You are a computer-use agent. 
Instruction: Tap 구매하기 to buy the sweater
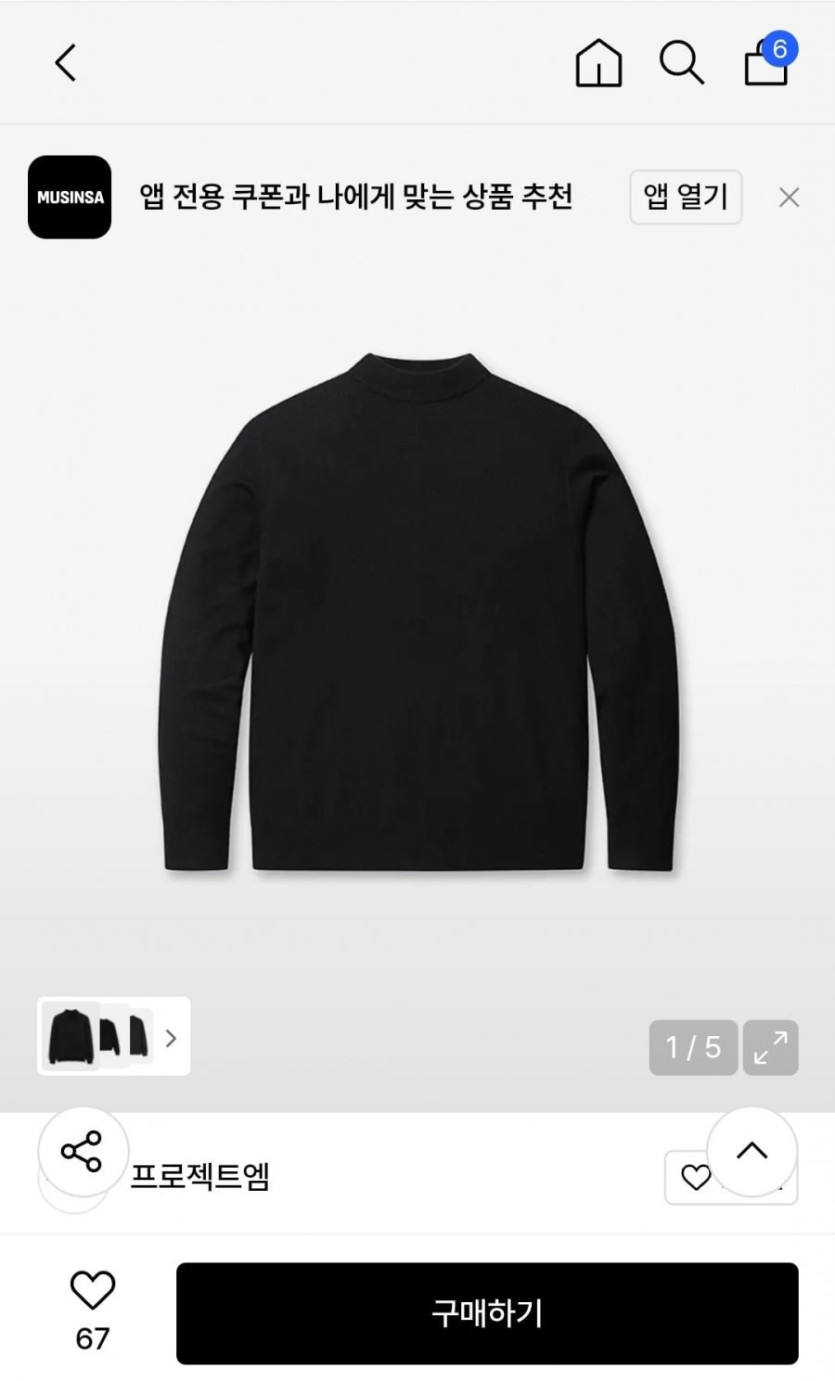pos(487,1313)
